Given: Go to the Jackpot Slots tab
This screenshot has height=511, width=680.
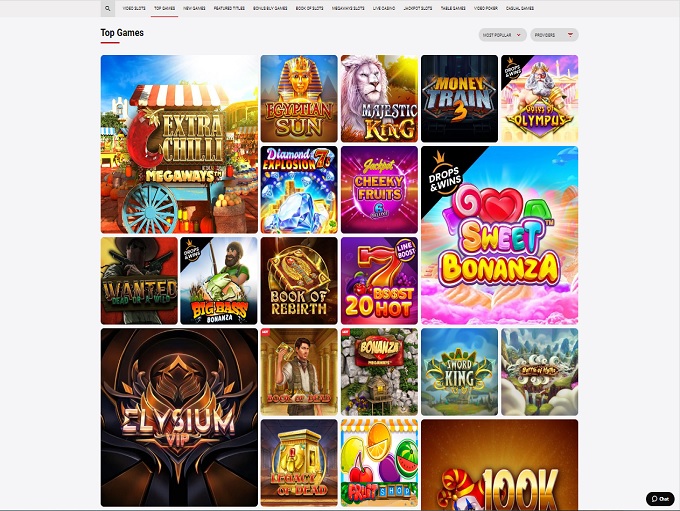Looking at the screenshot, I should click(x=417, y=8).
